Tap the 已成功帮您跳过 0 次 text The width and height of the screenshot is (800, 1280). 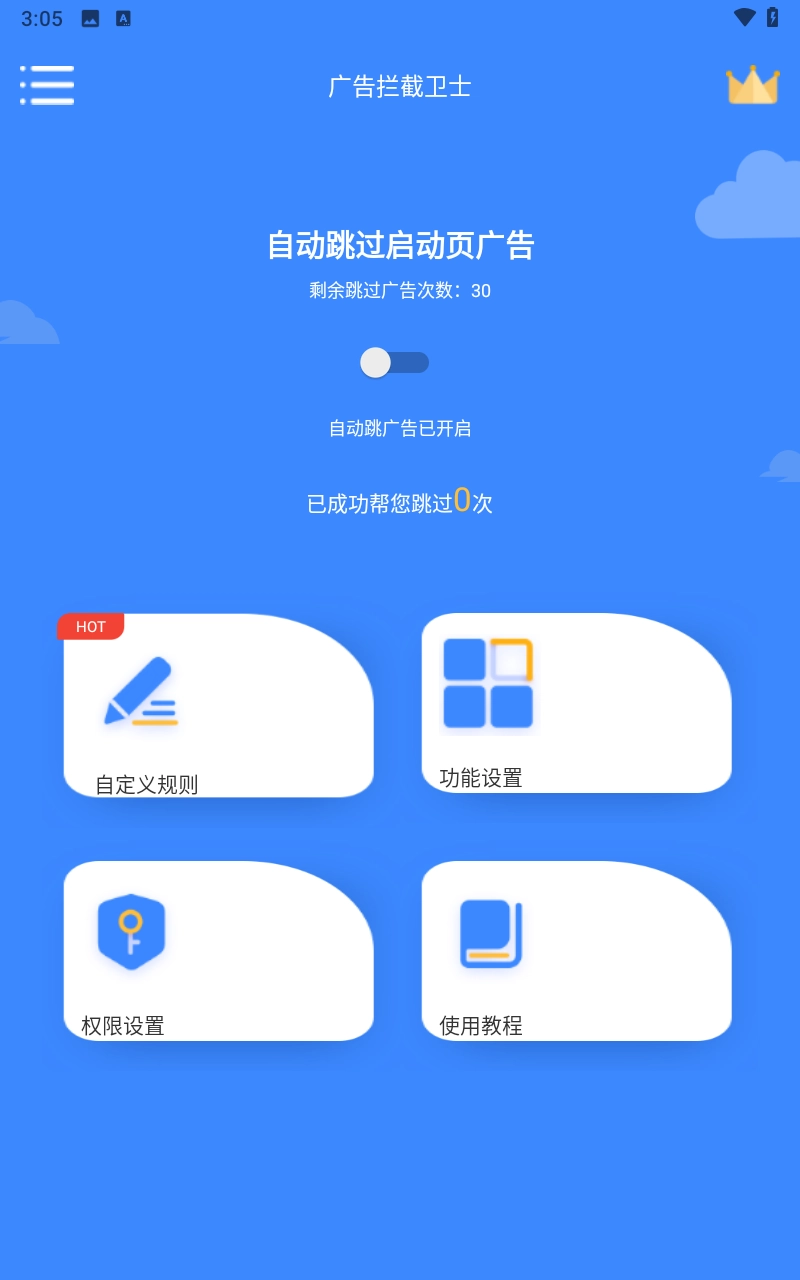[x=398, y=502]
